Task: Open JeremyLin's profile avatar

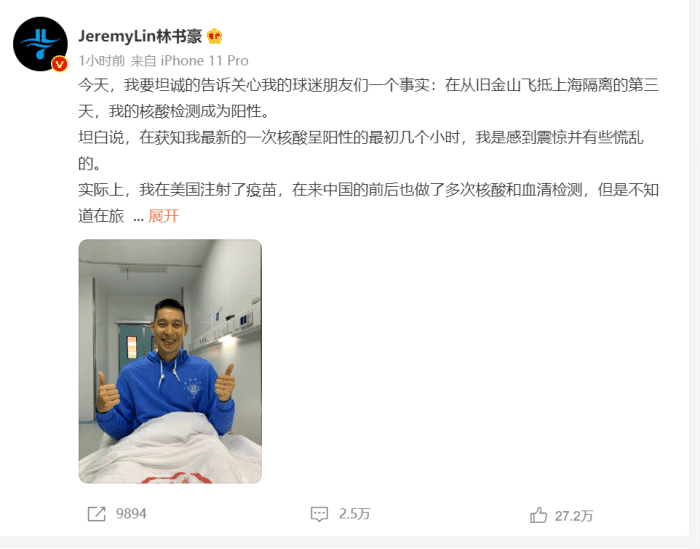Action: [x=40, y=45]
